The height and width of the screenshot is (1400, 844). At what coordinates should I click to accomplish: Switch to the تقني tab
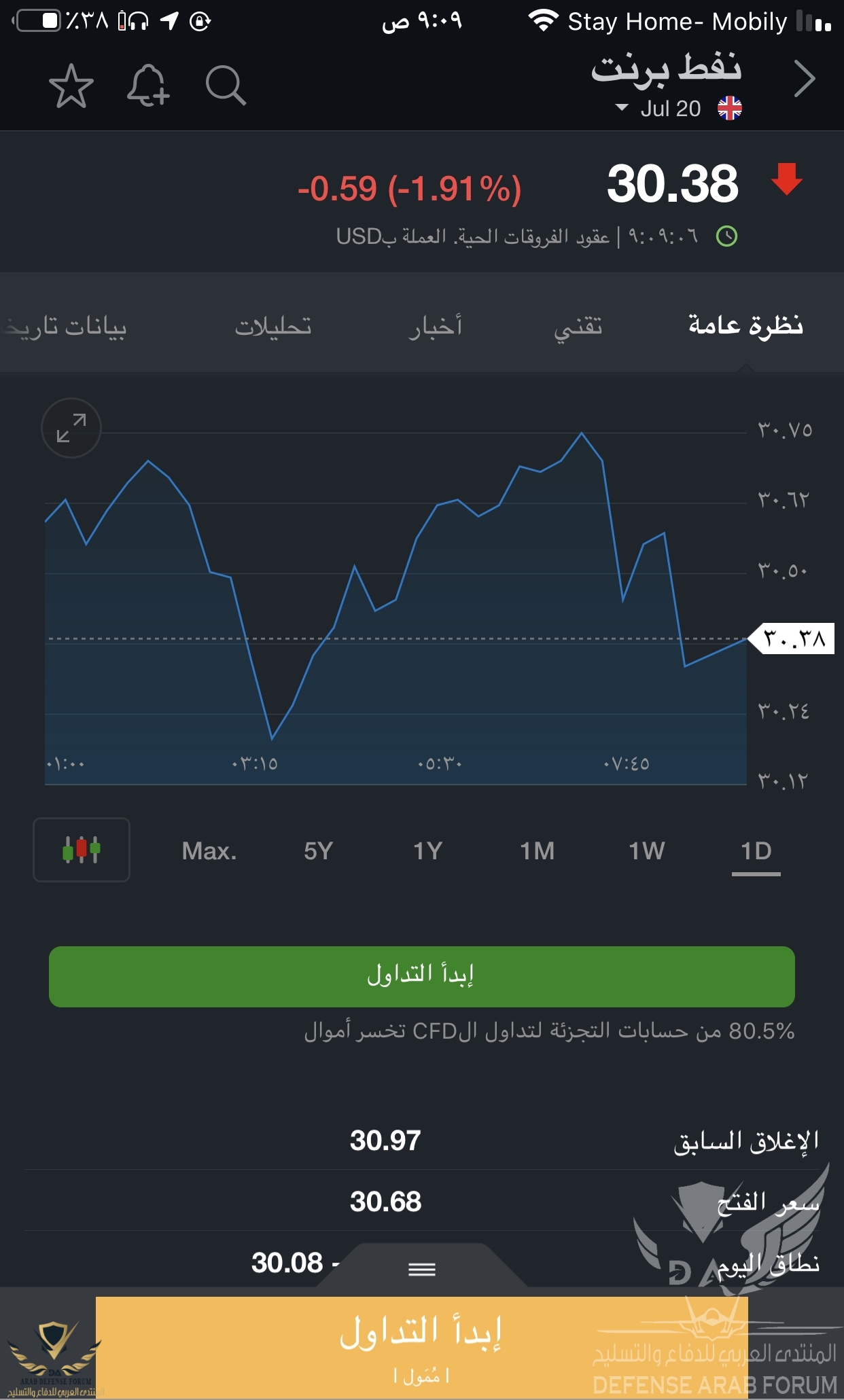point(578,326)
